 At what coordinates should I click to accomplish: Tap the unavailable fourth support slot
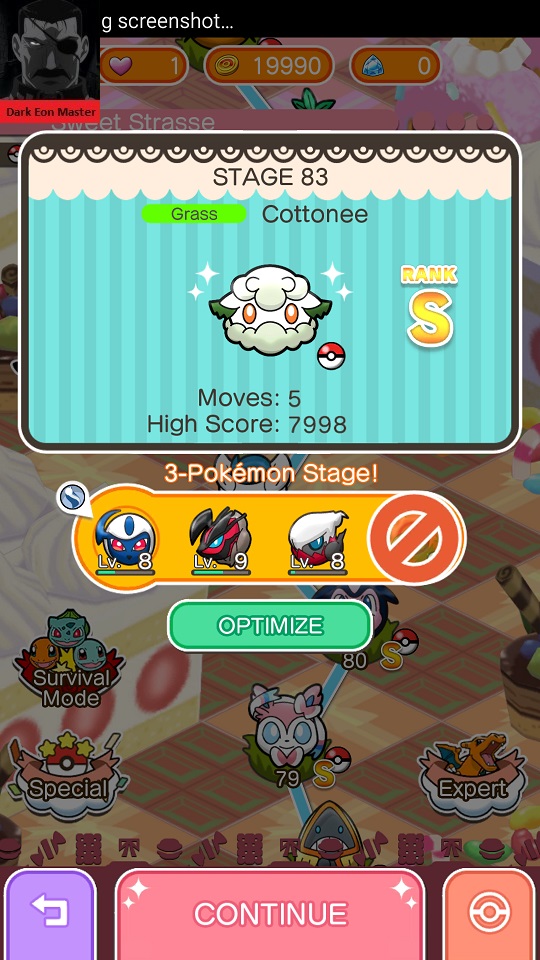[416, 538]
